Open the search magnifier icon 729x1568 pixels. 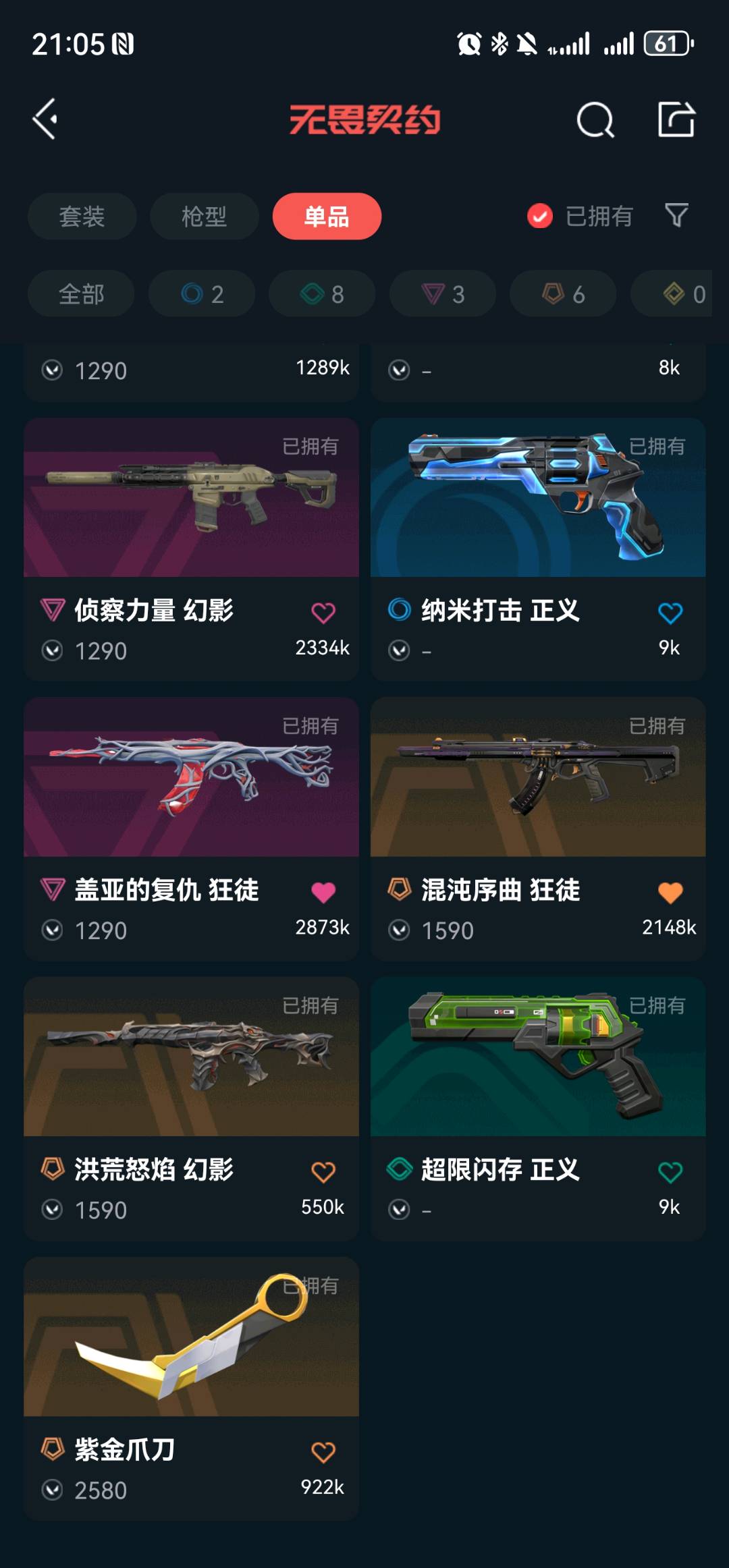[x=595, y=121]
